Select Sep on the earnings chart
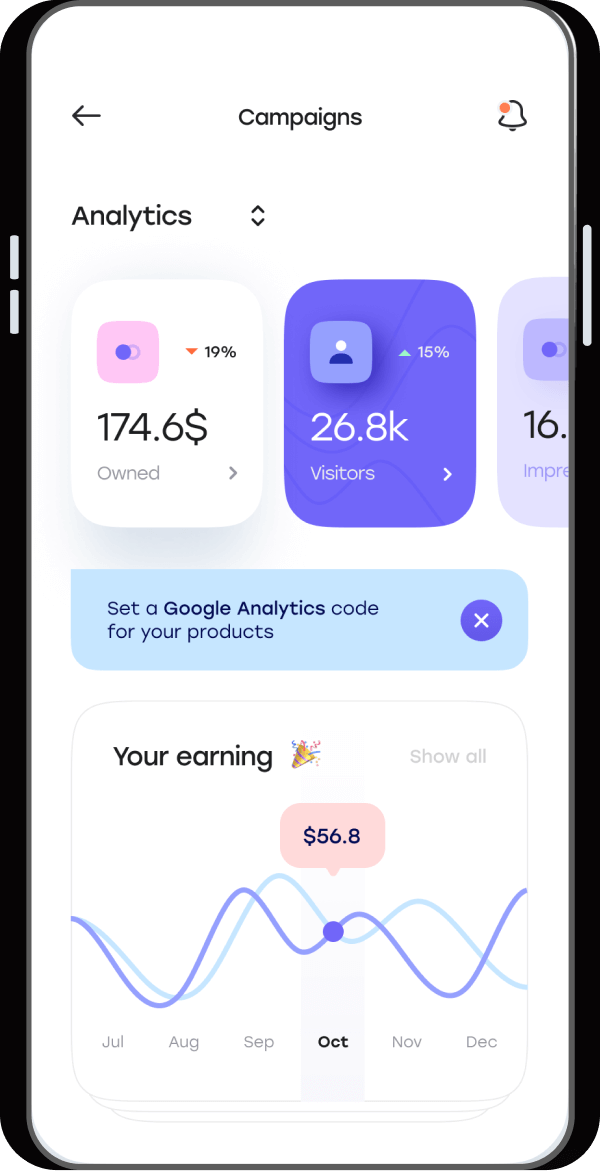 pos(259,1042)
